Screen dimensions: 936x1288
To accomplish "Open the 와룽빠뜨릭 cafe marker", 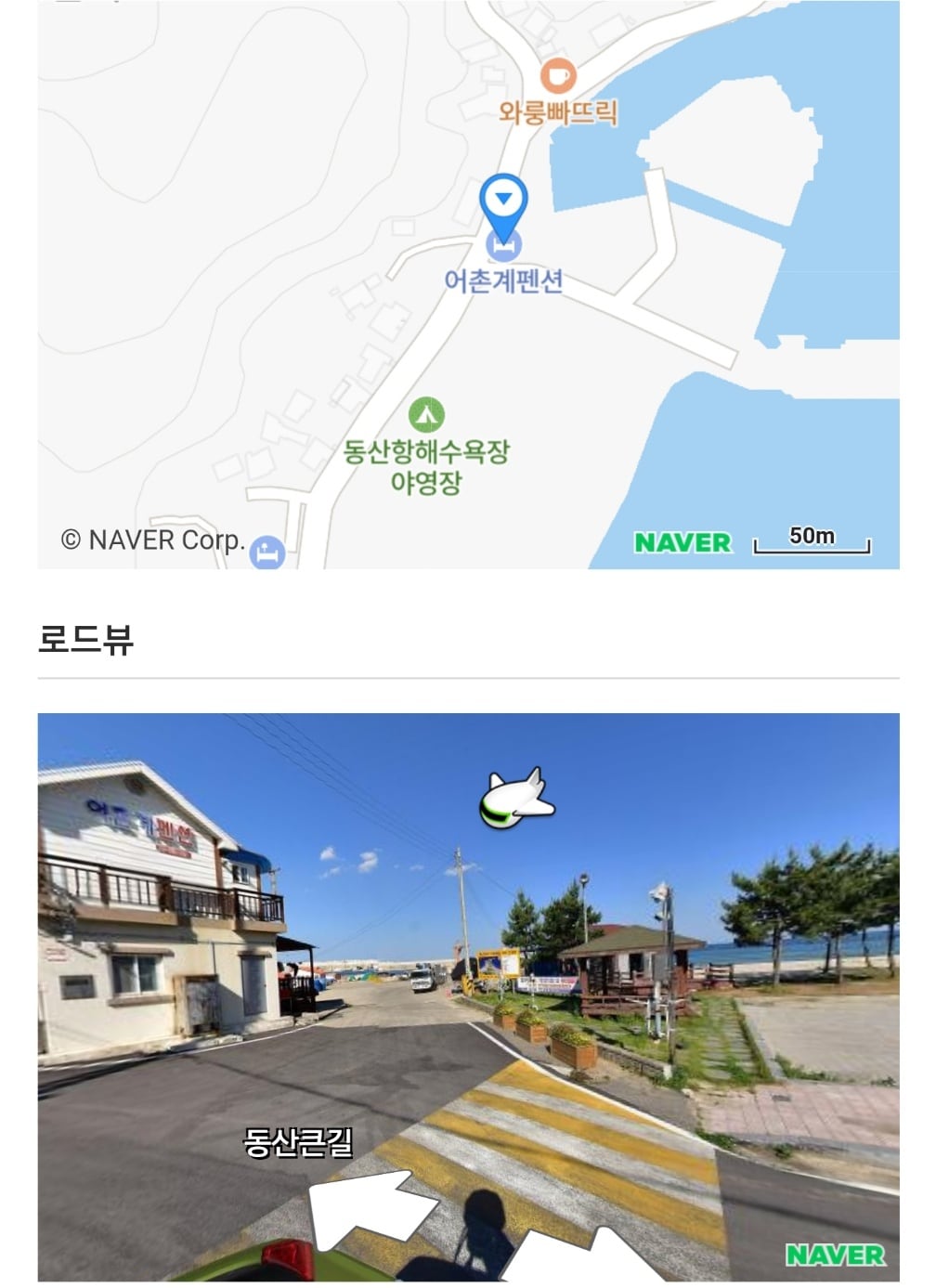I will point(557,75).
